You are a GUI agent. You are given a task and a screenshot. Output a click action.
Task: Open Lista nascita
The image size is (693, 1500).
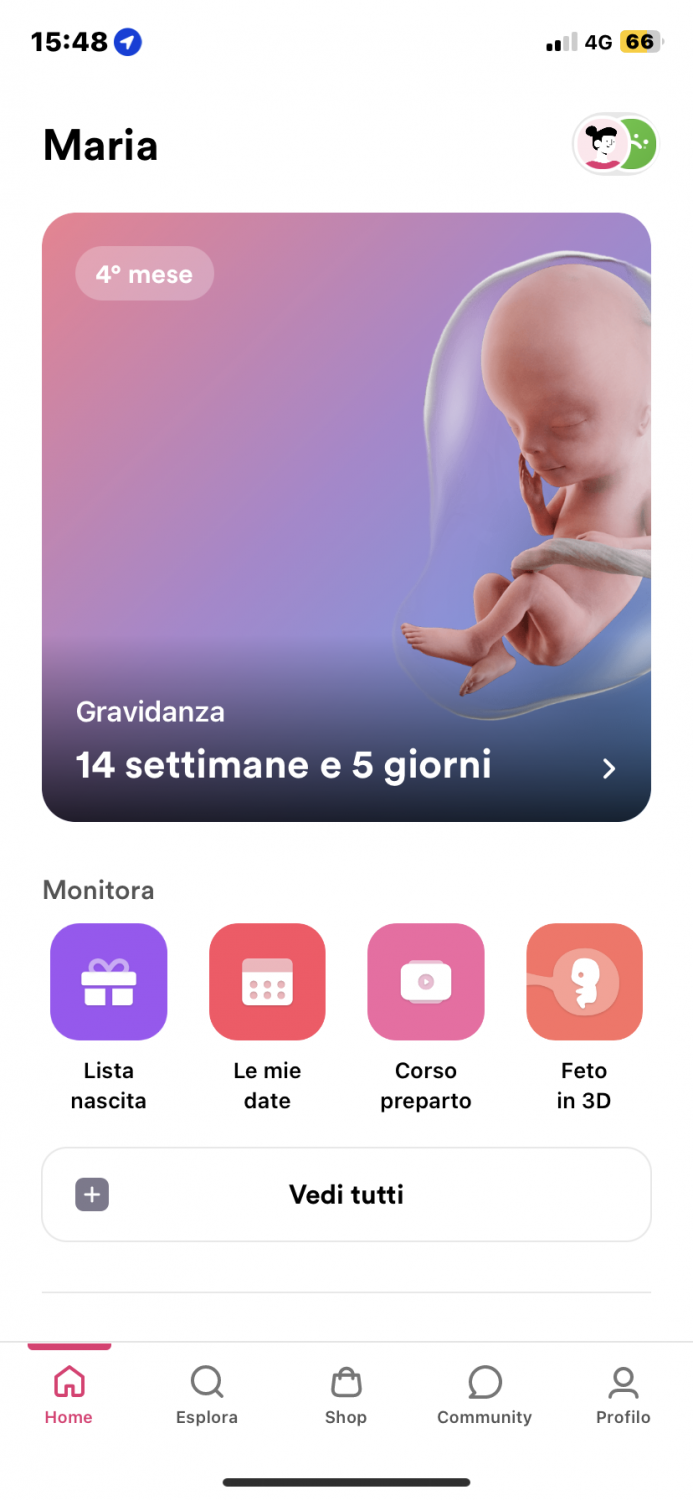click(109, 981)
